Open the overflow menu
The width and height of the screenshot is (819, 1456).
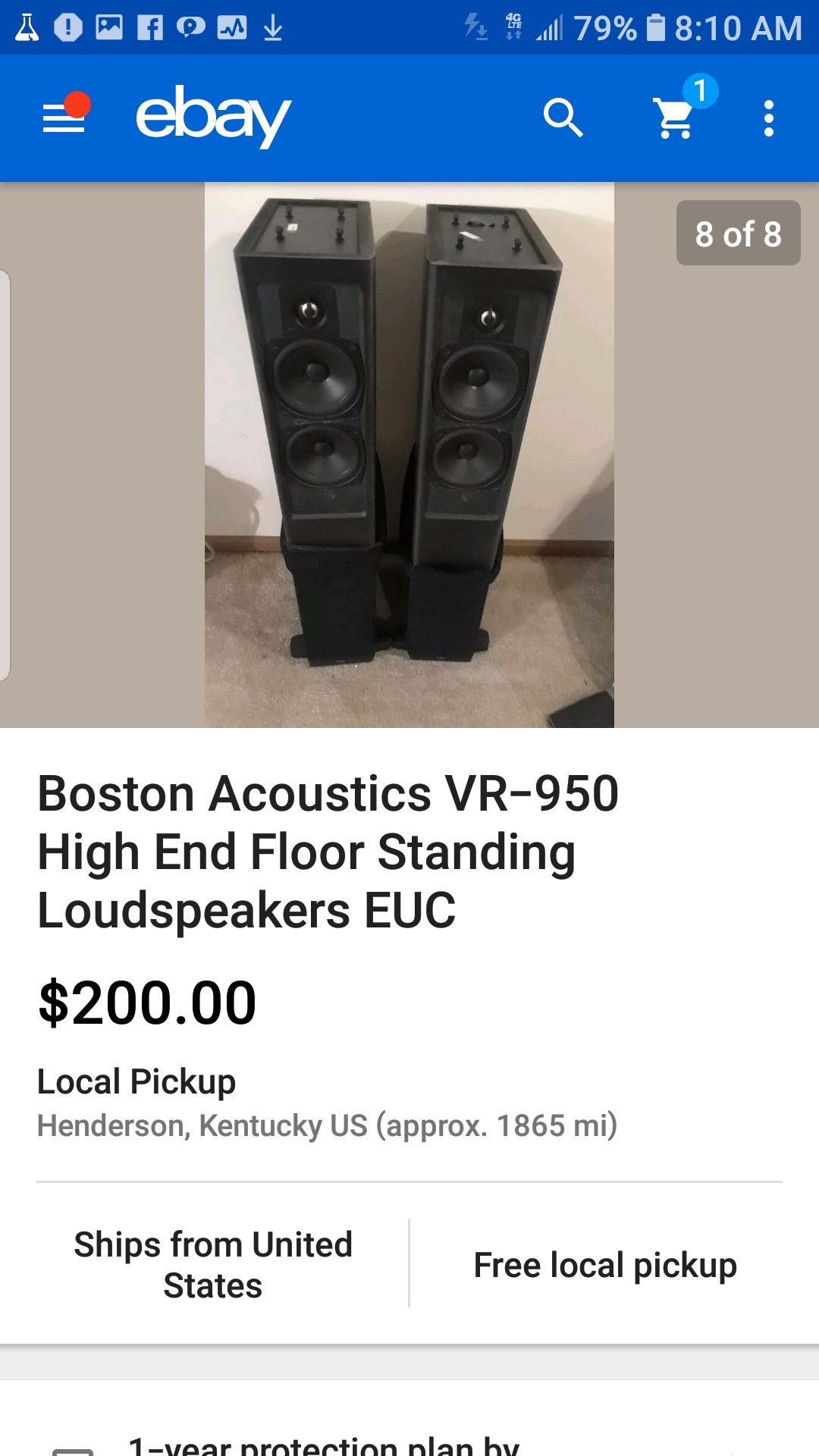769,118
